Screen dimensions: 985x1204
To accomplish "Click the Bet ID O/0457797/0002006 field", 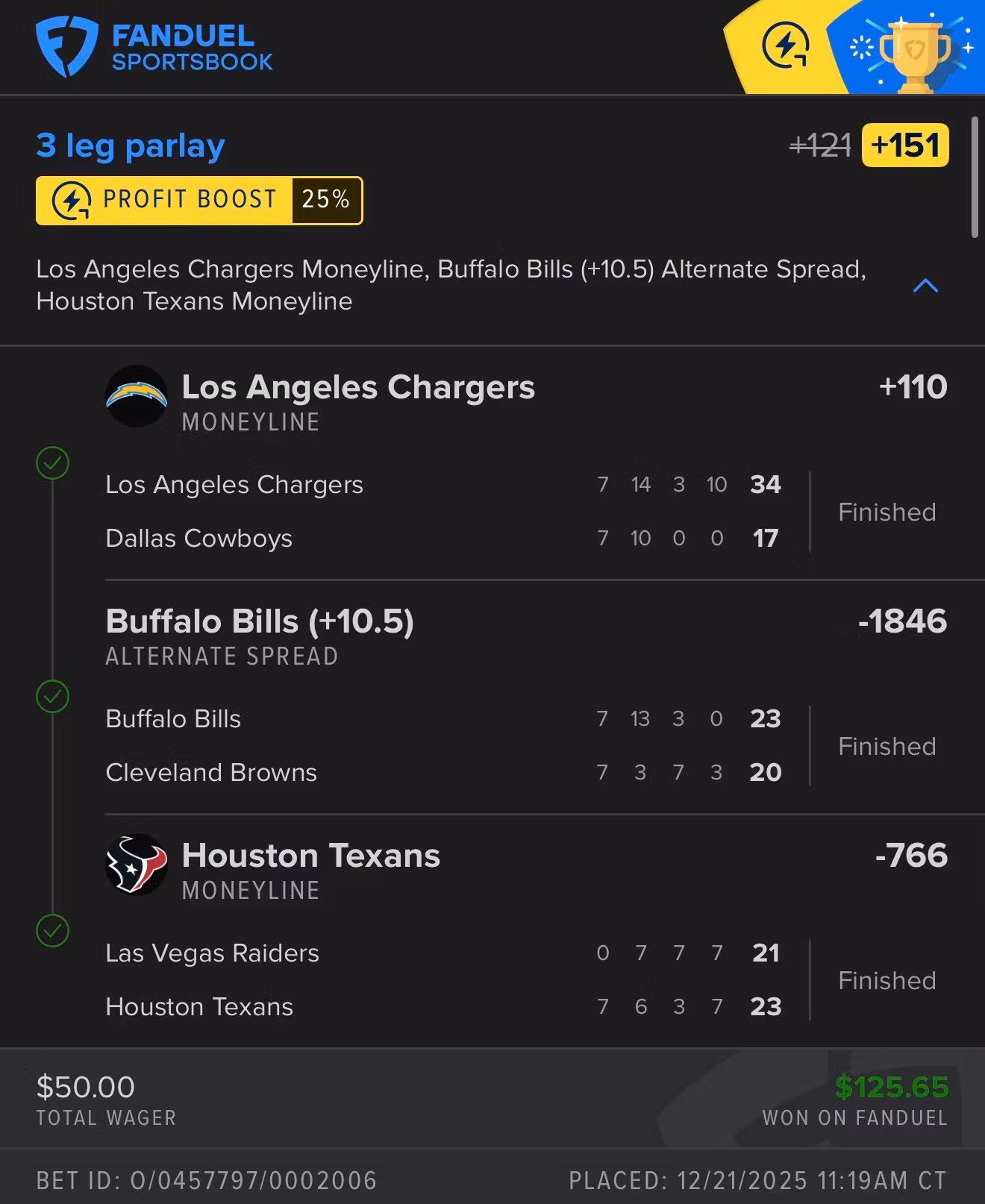I will click(206, 1180).
